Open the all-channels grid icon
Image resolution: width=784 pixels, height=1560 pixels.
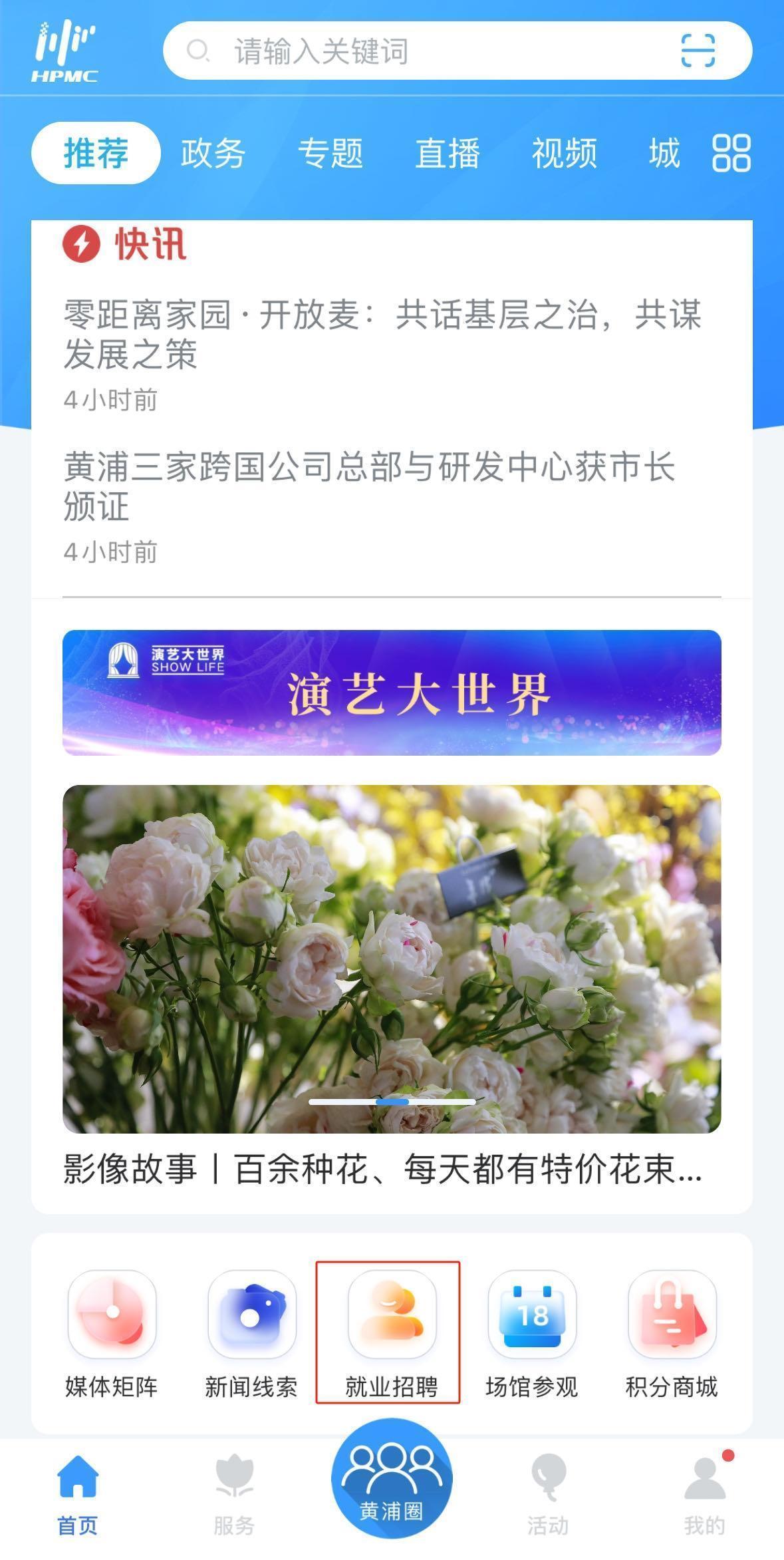click(731, 153)
